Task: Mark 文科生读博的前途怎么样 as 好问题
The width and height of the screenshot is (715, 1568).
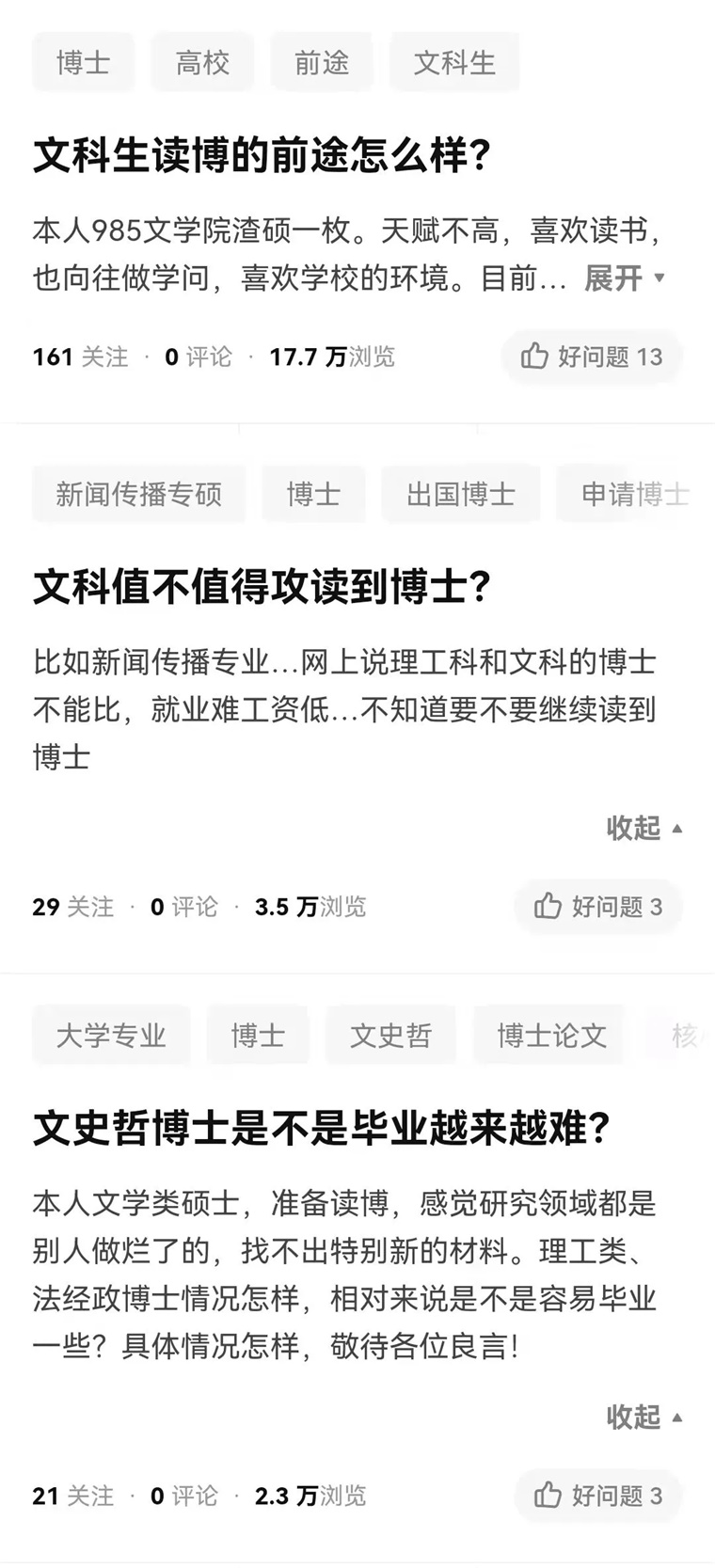Action: tap(592, 356)
